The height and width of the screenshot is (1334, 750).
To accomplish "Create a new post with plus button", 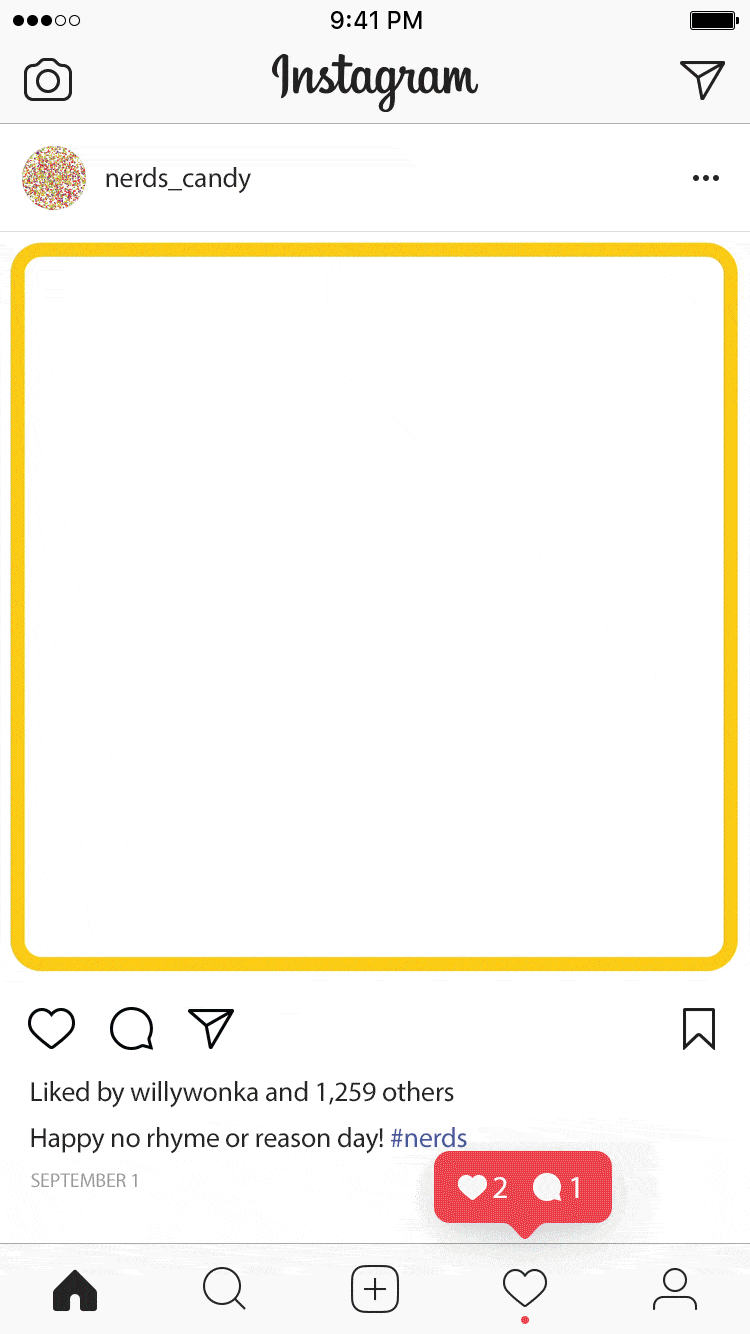I will (x=375, y=1289).
